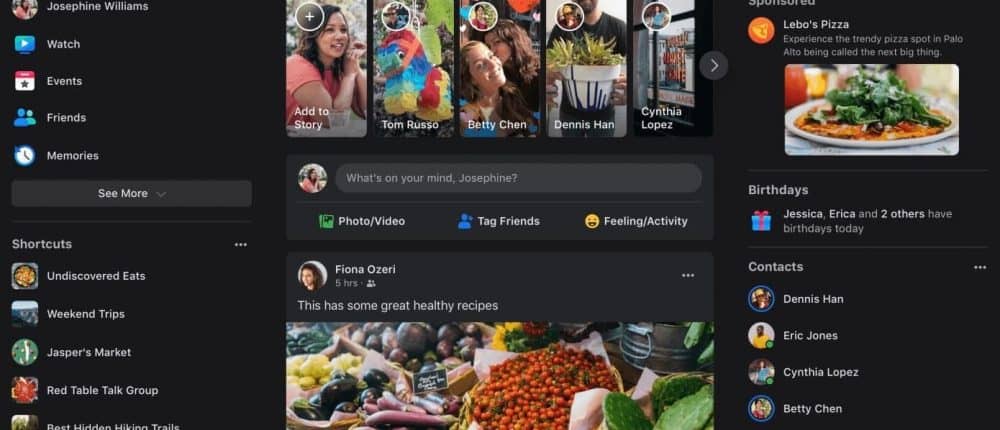Expand the See More menu

coord(131,193)
